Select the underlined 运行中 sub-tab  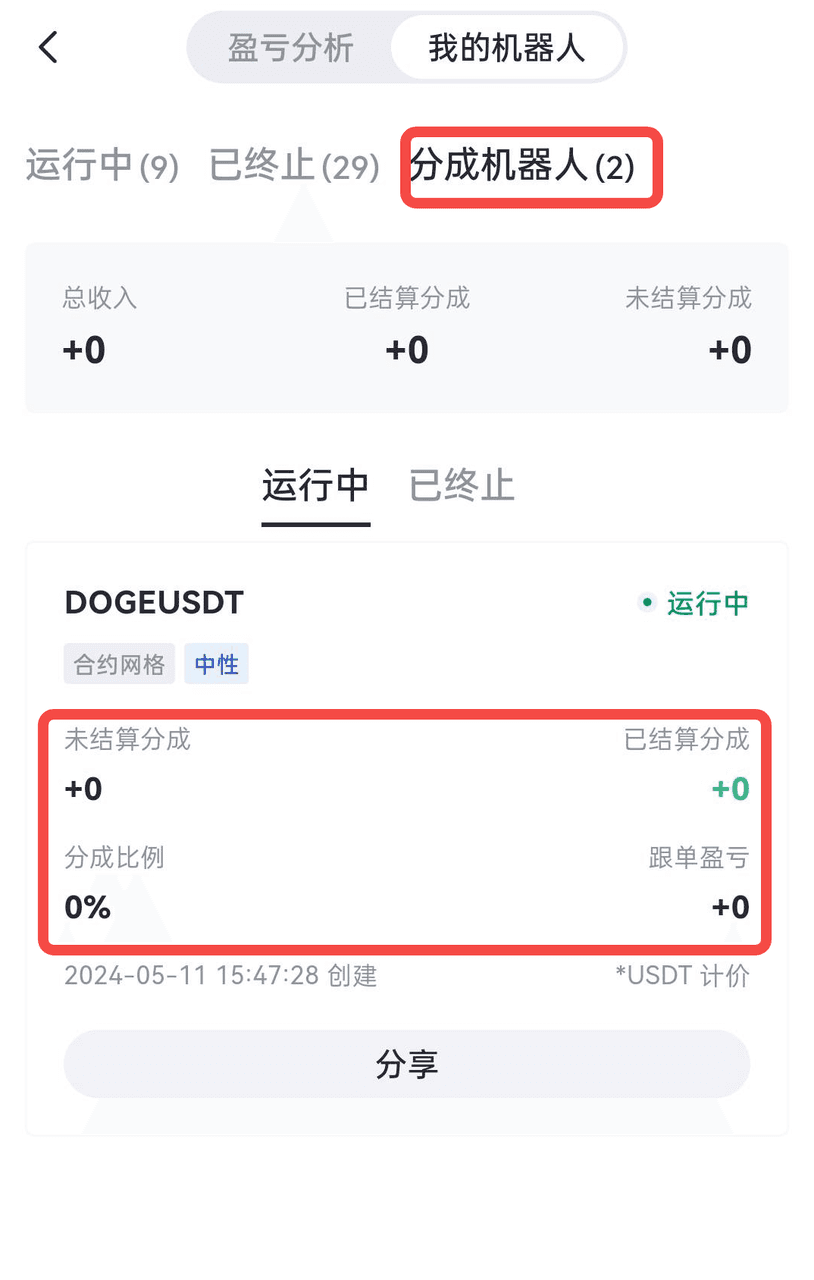(x=316, y=486)
